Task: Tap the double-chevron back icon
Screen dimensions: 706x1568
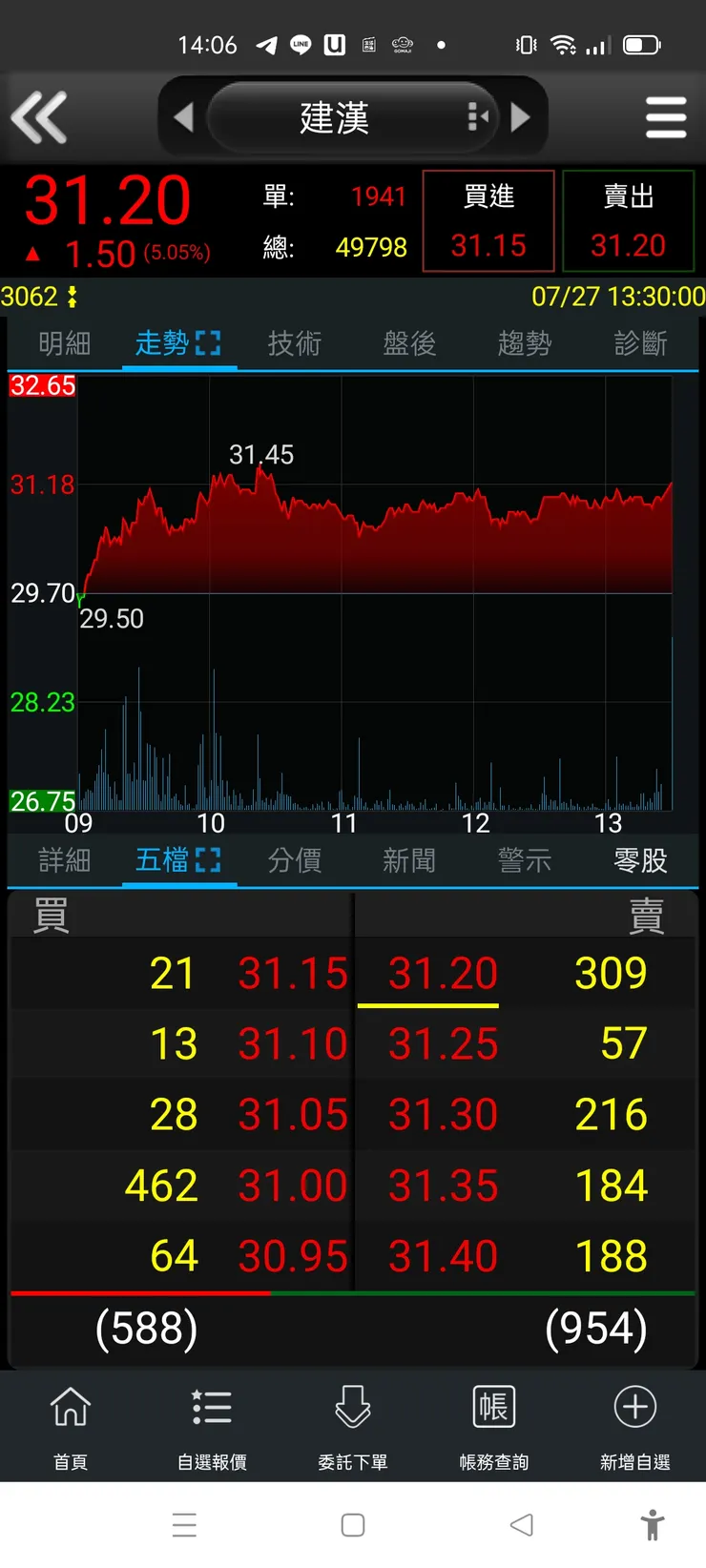Action: coord(40,116)
